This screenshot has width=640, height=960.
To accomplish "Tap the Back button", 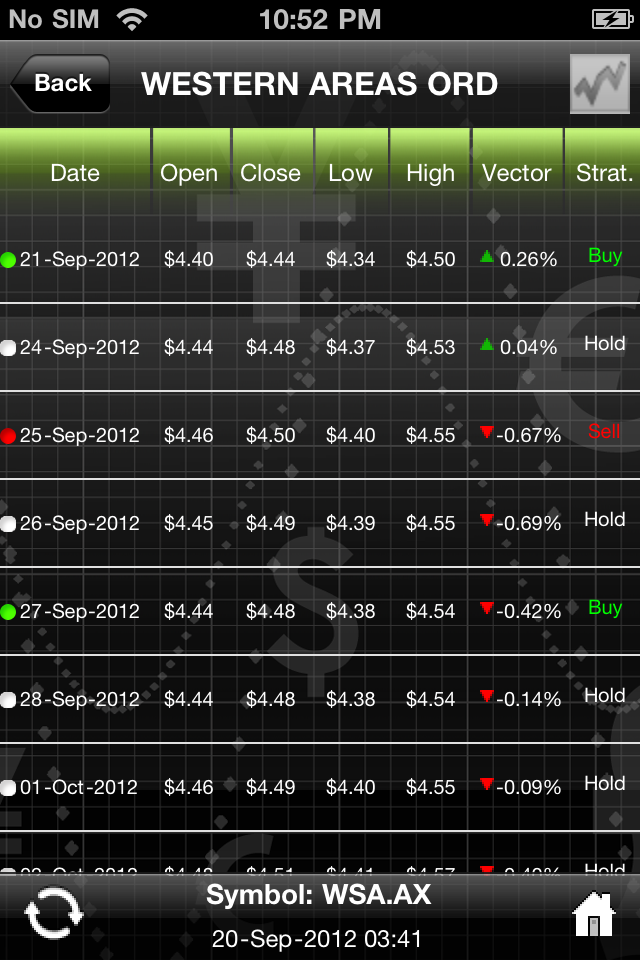I will (x=60, y=84).
